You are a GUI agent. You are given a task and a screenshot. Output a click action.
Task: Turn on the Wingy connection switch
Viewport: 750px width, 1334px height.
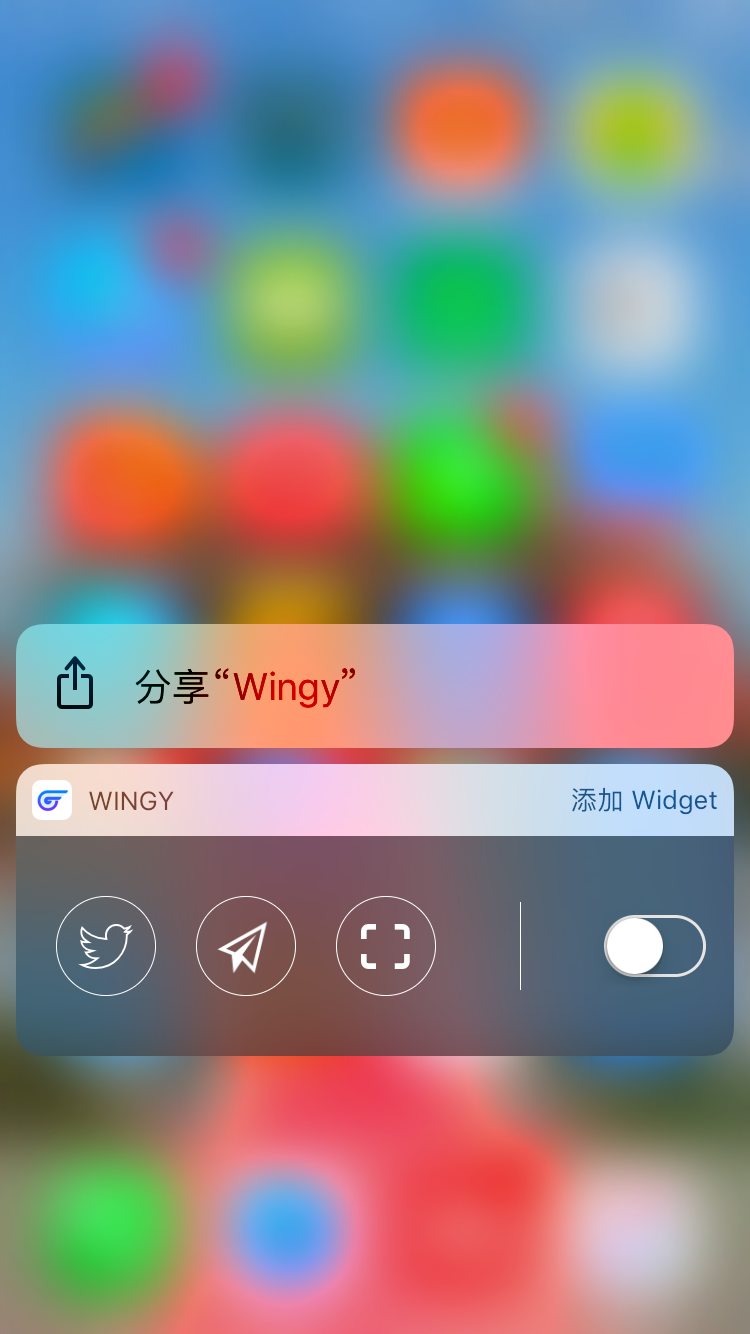click(655, 946)
